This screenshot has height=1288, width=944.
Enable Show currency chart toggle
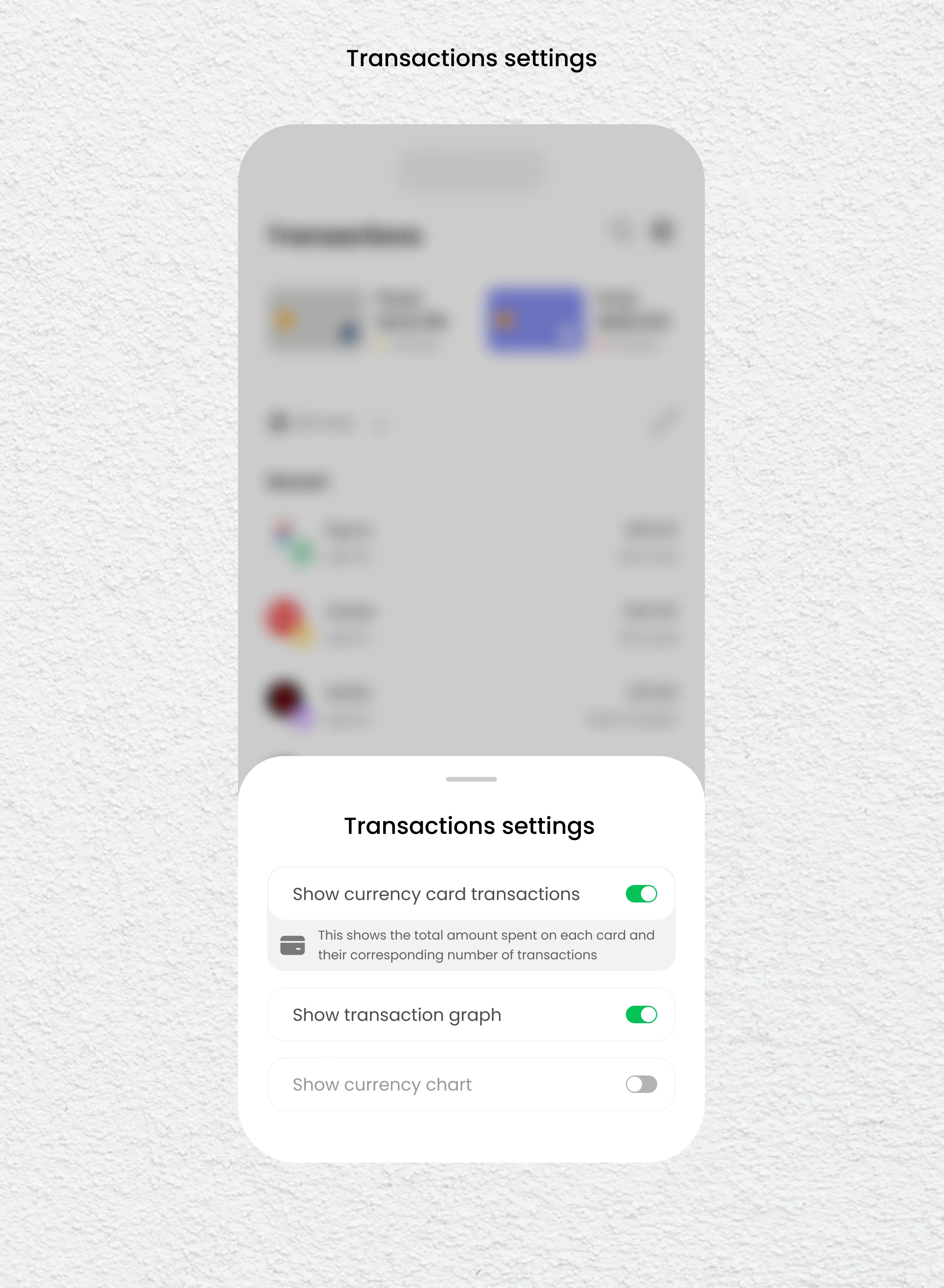pyautogui.click(x=641, y=1084)
